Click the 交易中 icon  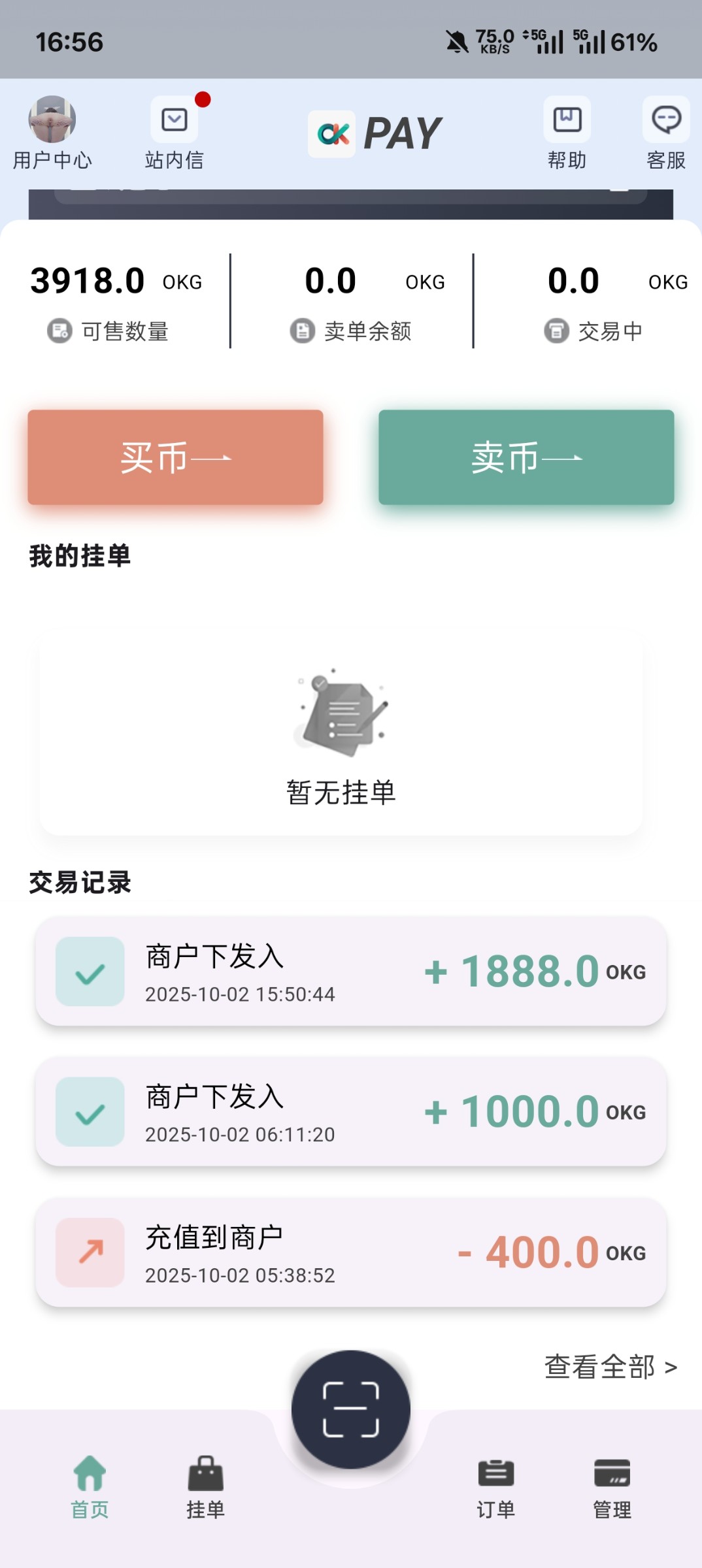click(x=556, y=331)
